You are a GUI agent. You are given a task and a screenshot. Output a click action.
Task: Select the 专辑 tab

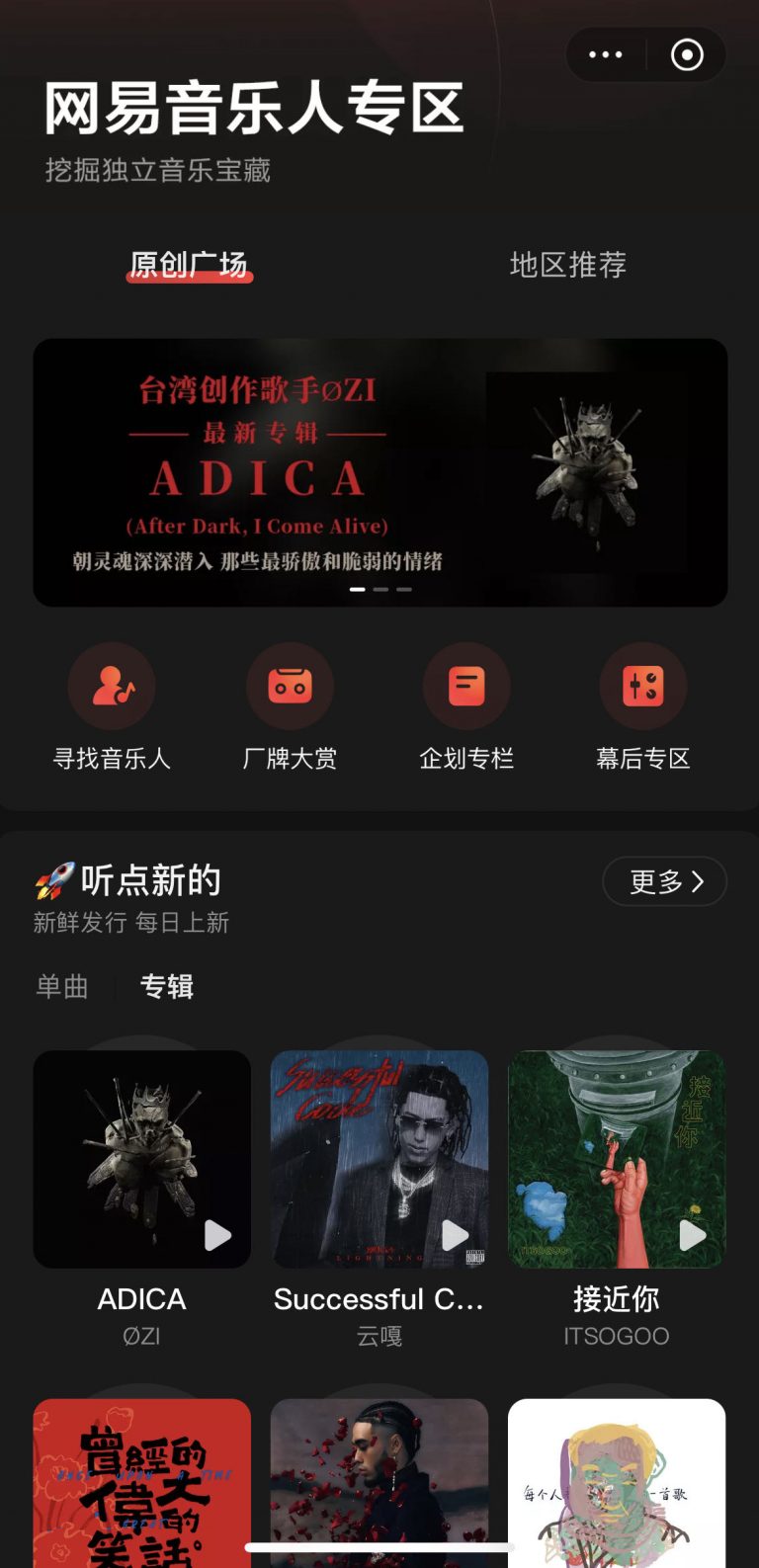coord(167,986)
